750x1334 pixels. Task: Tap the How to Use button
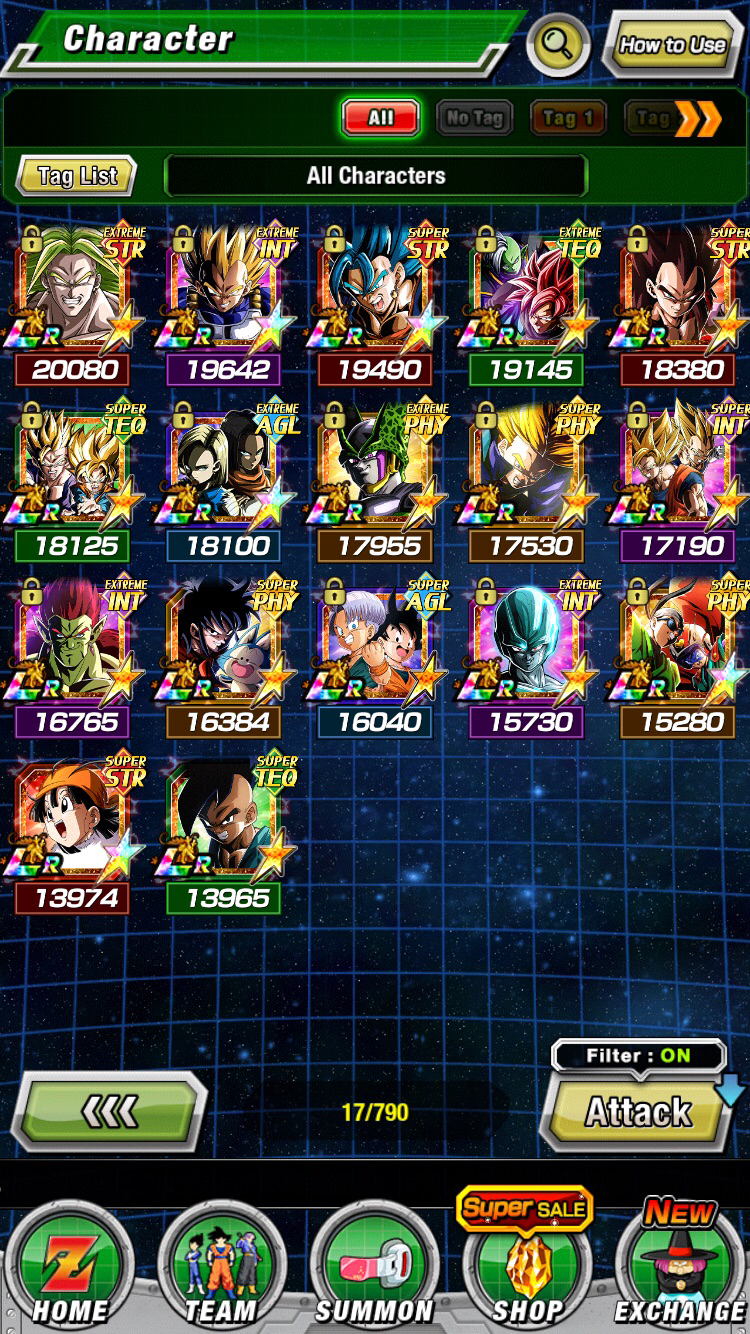pos(672,45)
